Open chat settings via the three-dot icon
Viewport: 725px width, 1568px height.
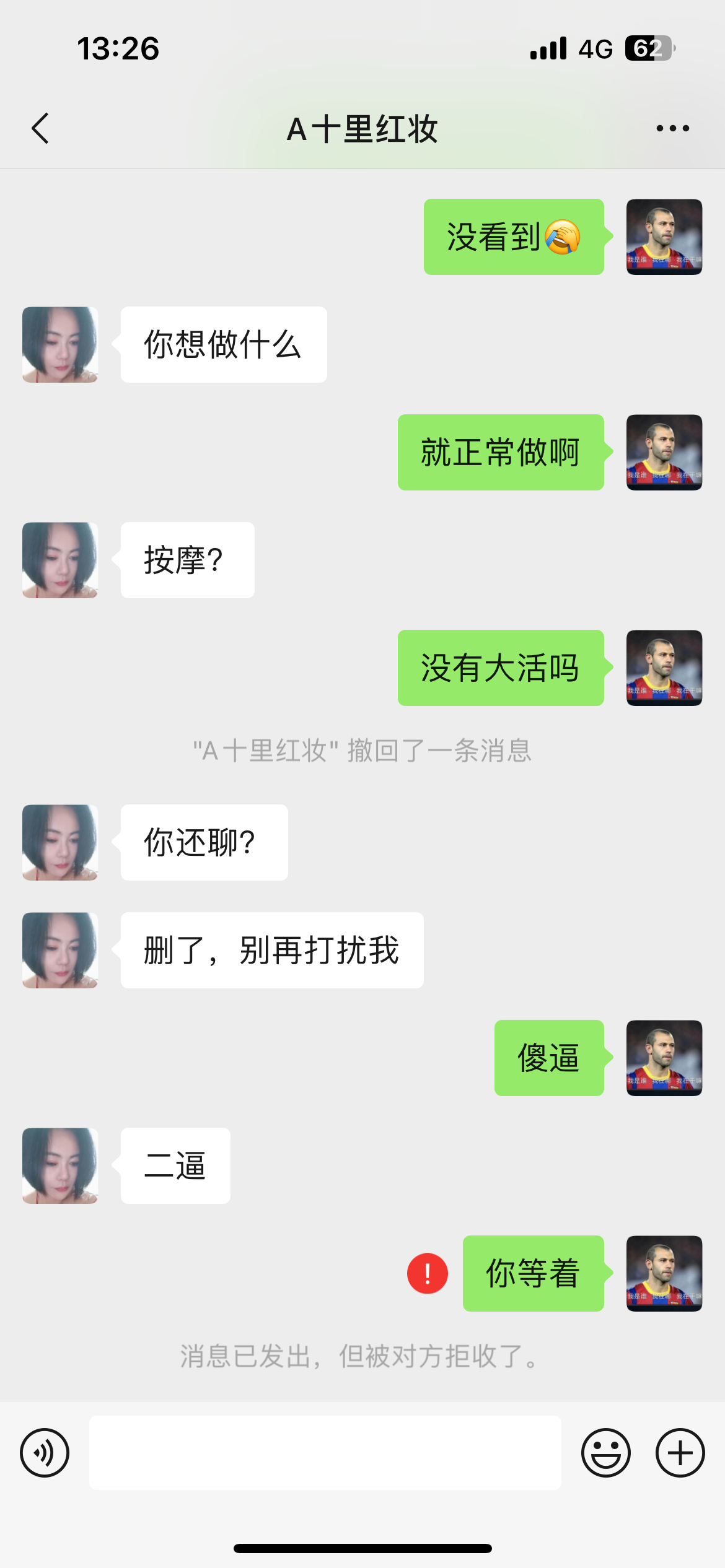click(x=673, y=128)
